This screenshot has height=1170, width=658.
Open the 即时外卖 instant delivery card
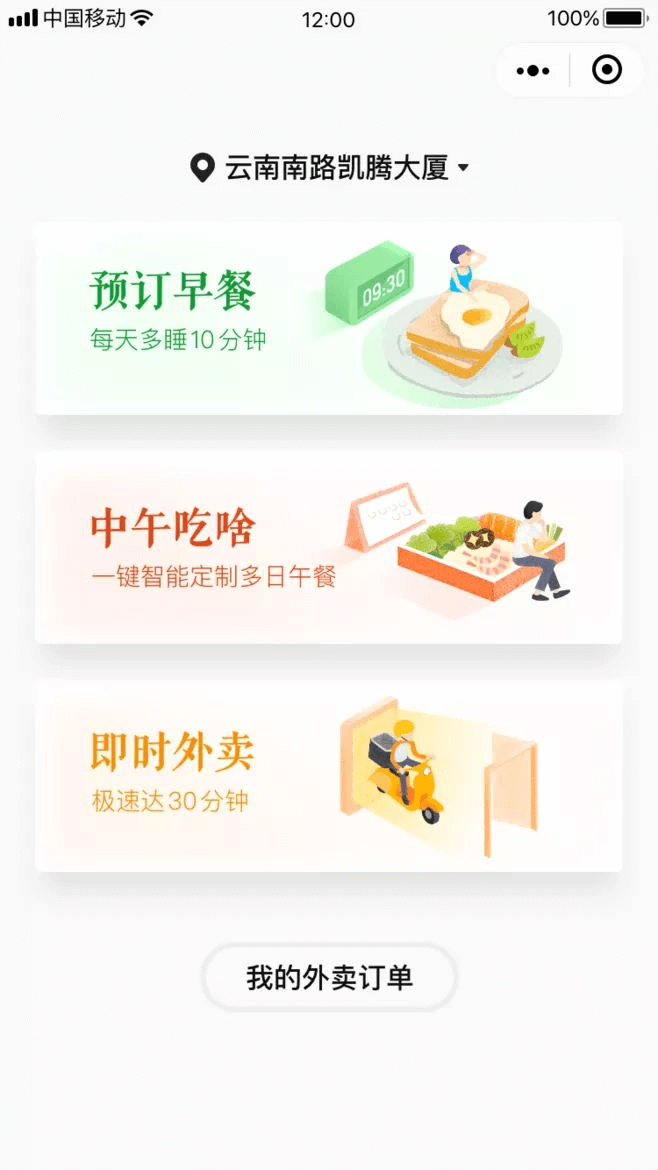[x=328, y=775]
